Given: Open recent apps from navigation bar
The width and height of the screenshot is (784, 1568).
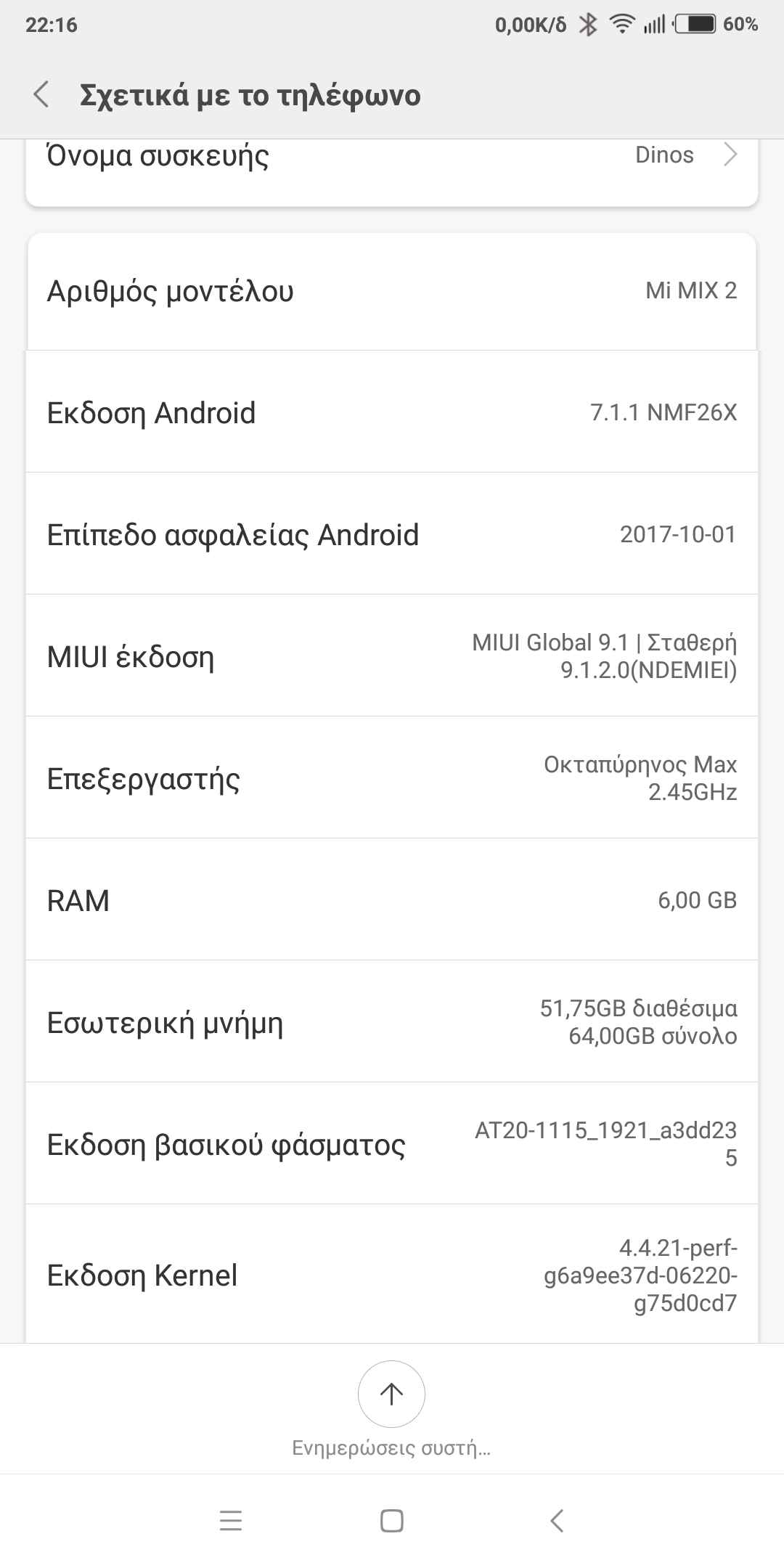Looking at the screenshot, I should [231, 1520].
